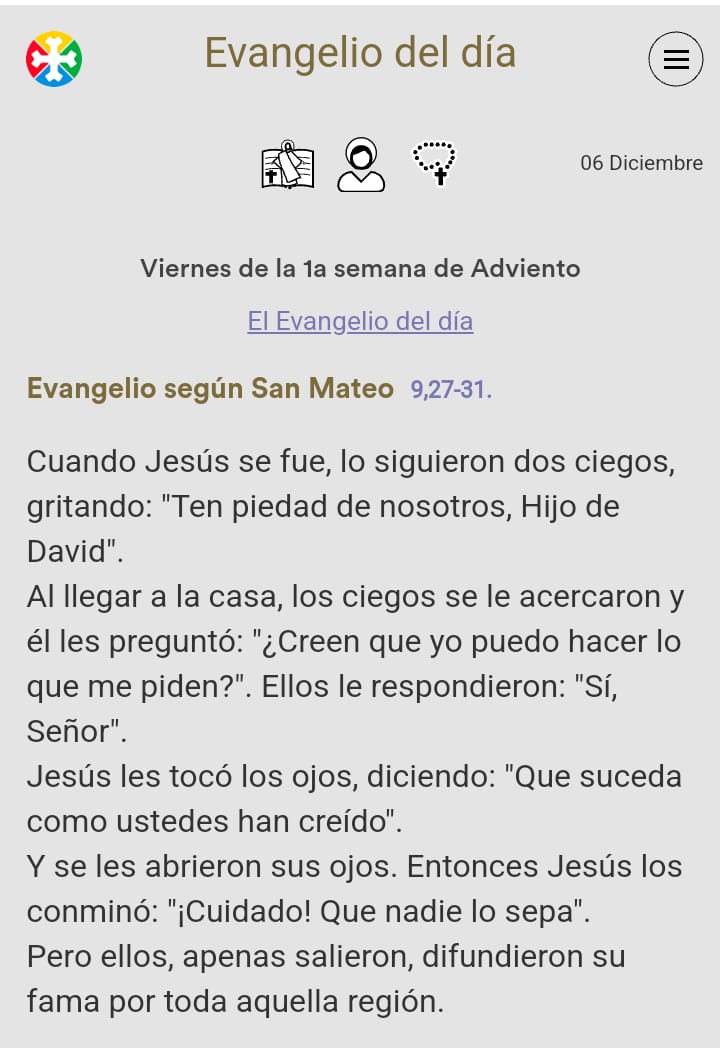Open the rosary prayers icon
720x1048 pixels.
tap(435, 162)
